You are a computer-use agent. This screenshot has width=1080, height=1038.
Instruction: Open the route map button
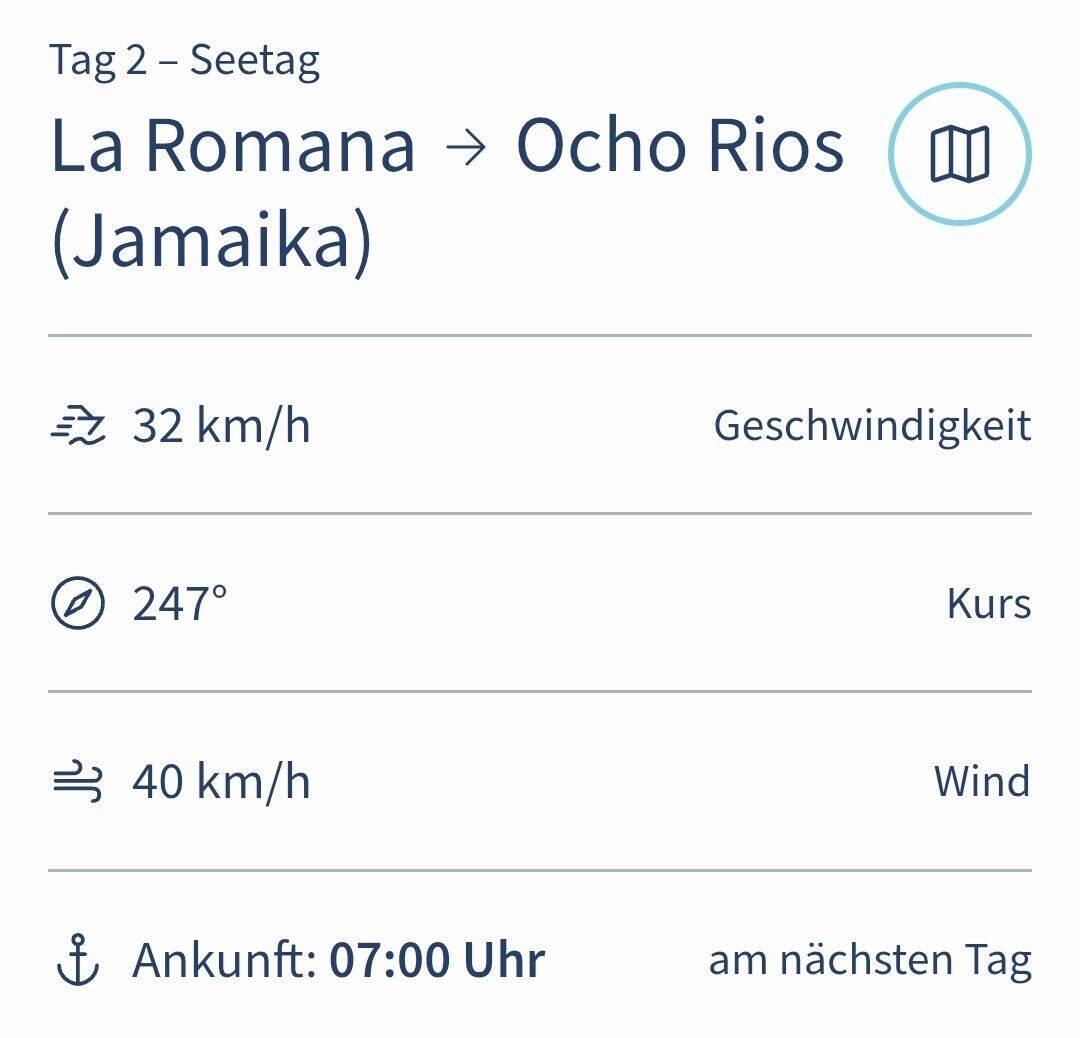coord(959,154)
